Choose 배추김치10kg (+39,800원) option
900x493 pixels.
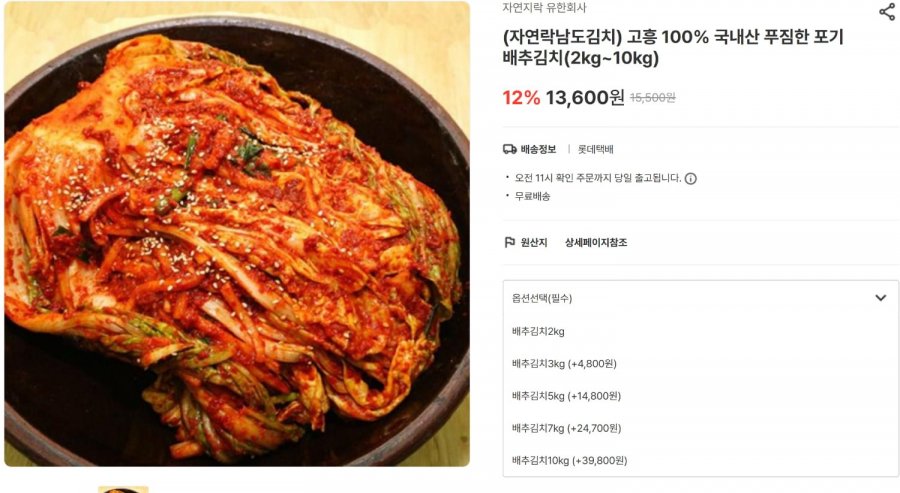[x=569, y=460]
